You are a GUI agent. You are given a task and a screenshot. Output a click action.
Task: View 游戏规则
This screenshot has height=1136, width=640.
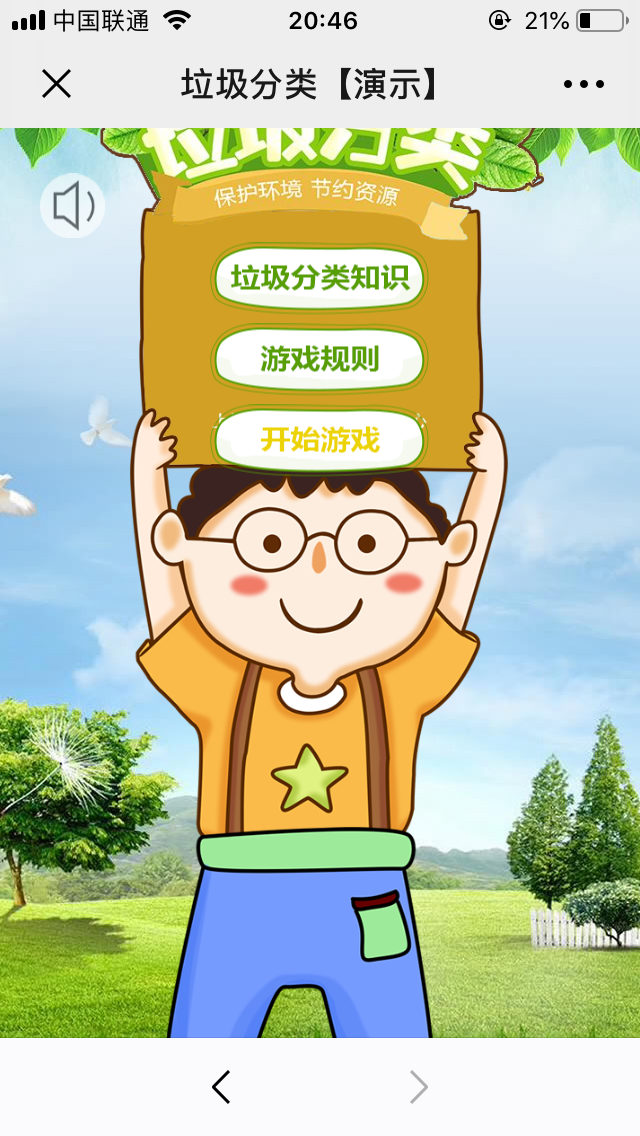[x=319, y=358]
